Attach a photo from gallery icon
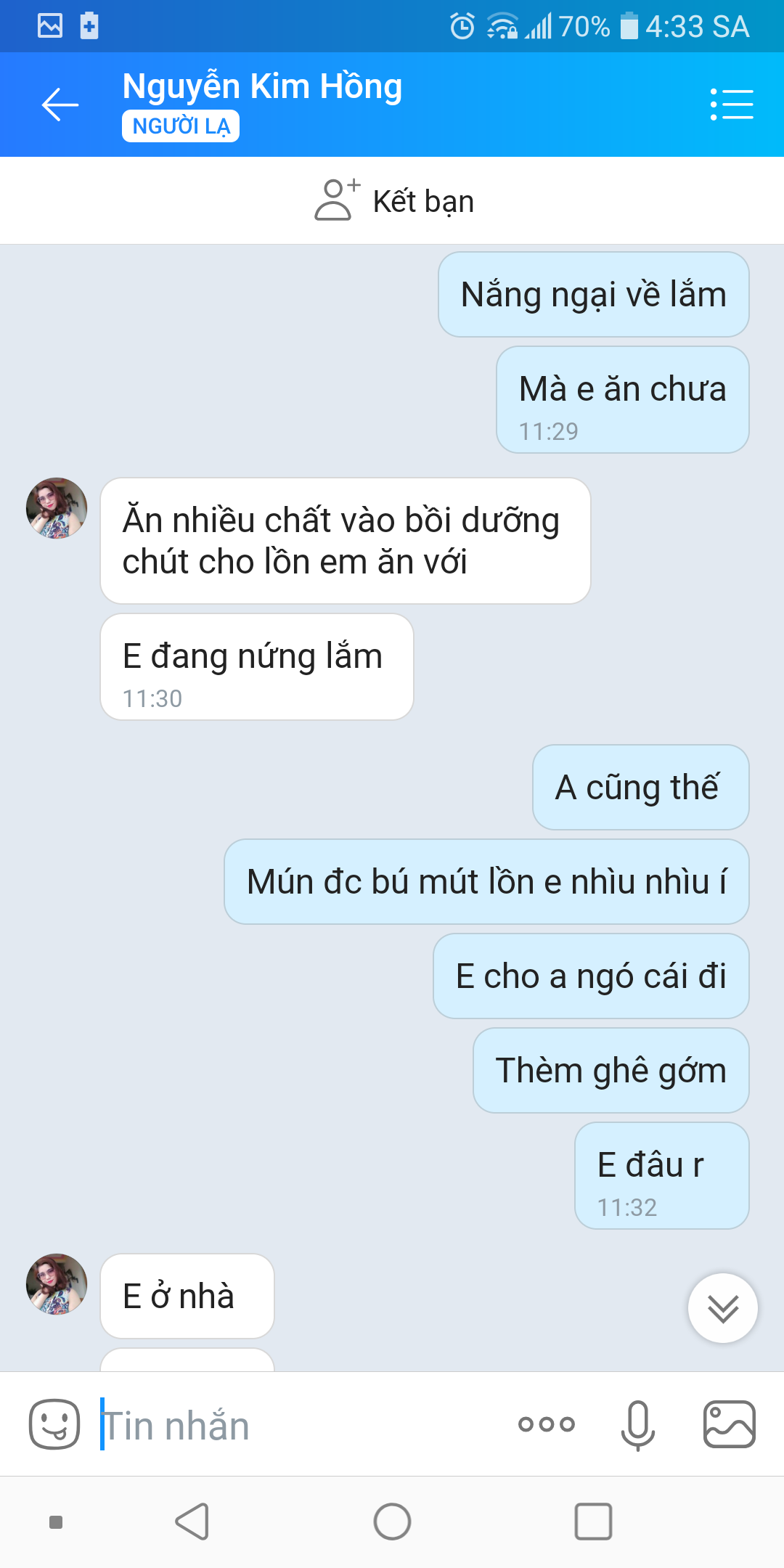The height and width of the screenshot is (1568, 784). click(x=729, y=1424)
